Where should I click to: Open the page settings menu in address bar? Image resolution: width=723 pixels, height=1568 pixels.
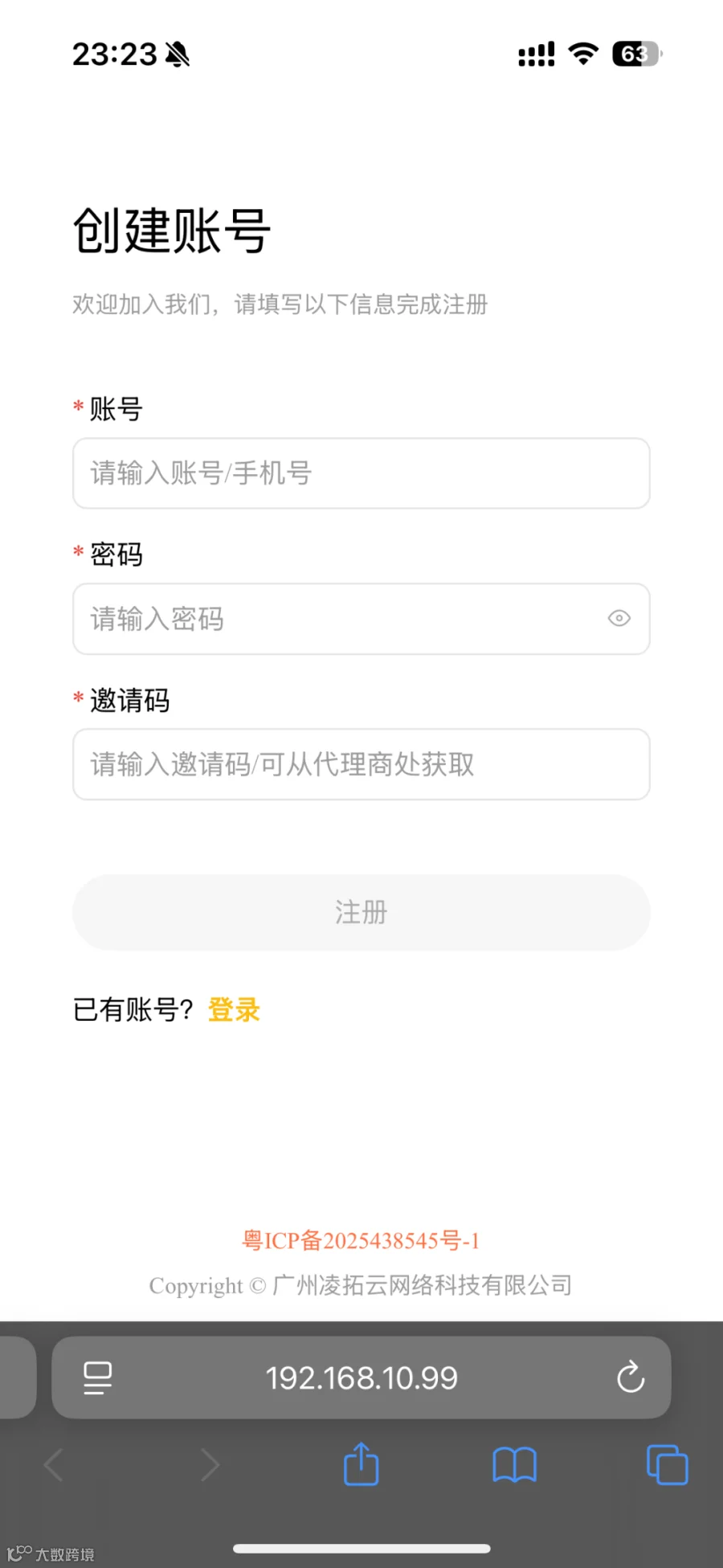98,1378
